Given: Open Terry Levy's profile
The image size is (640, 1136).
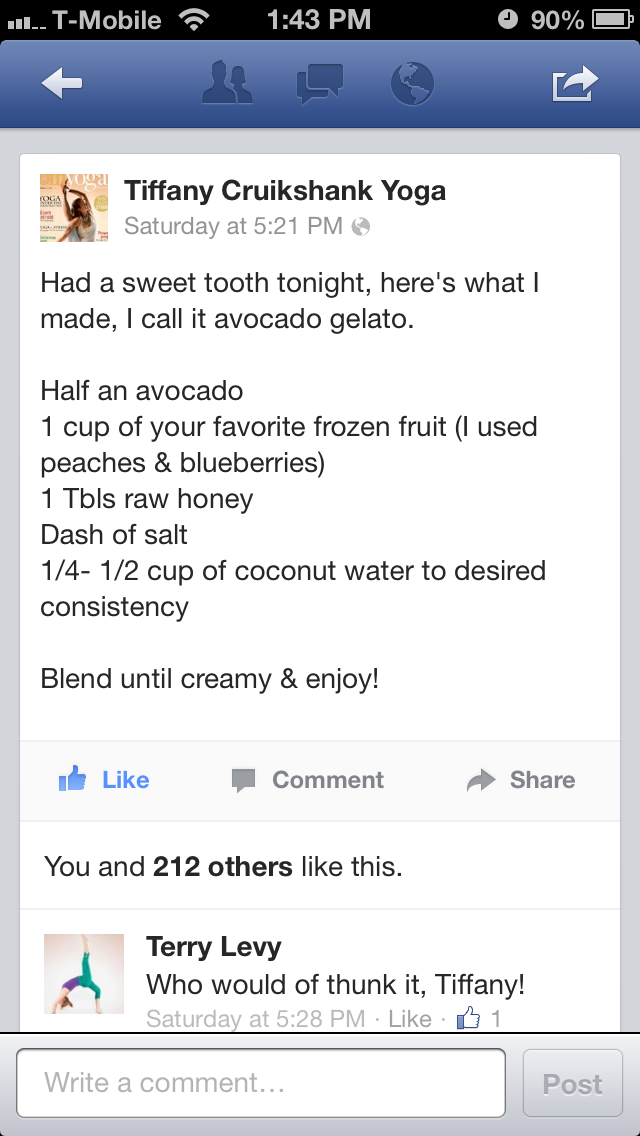Looking at the screenshot, I should click(214, 946).
